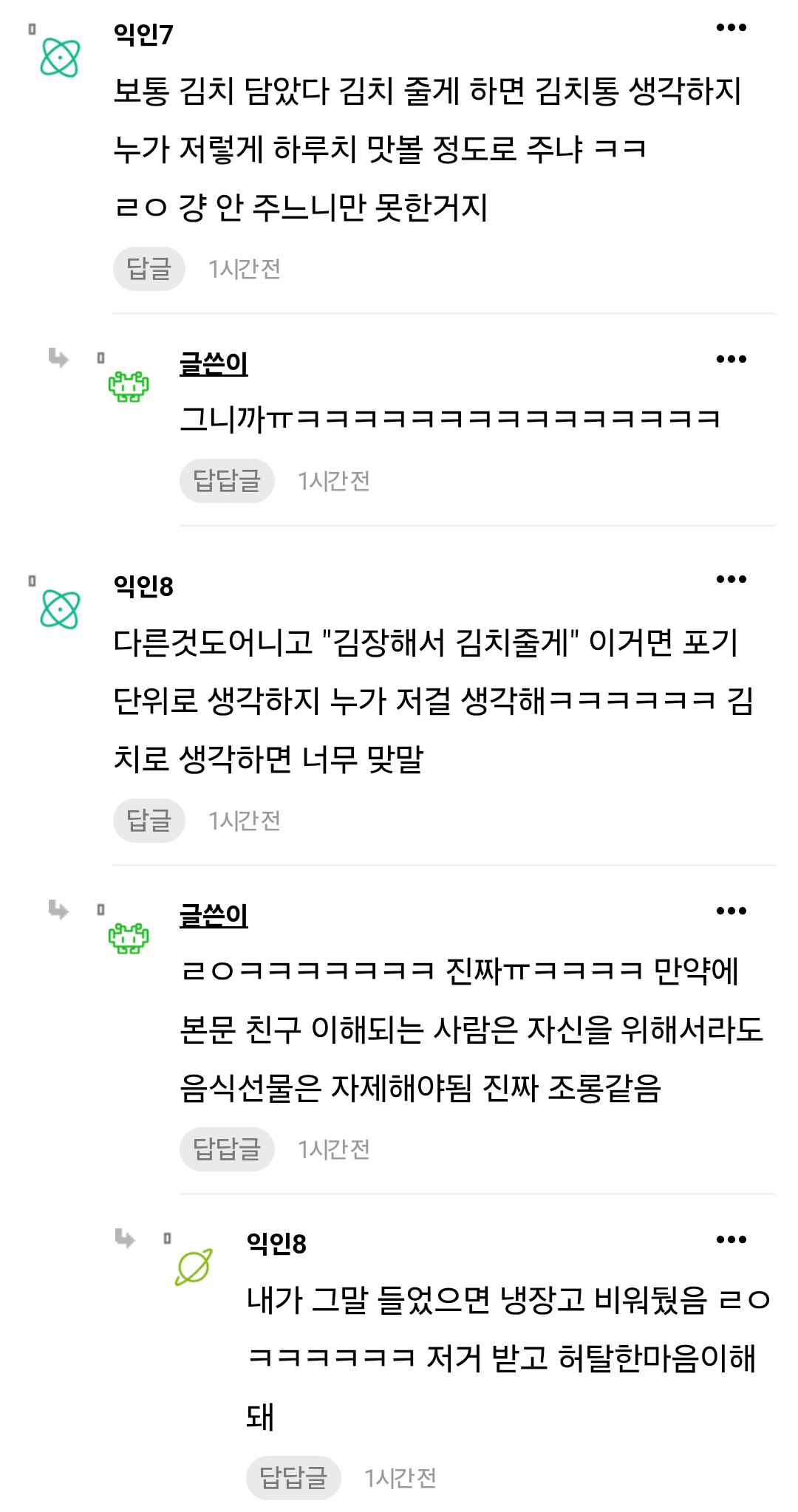Open overflow menu on 익인8's 김장해서 comment
Viewport: 798px width, 1512px height.
tap(731, 579)
